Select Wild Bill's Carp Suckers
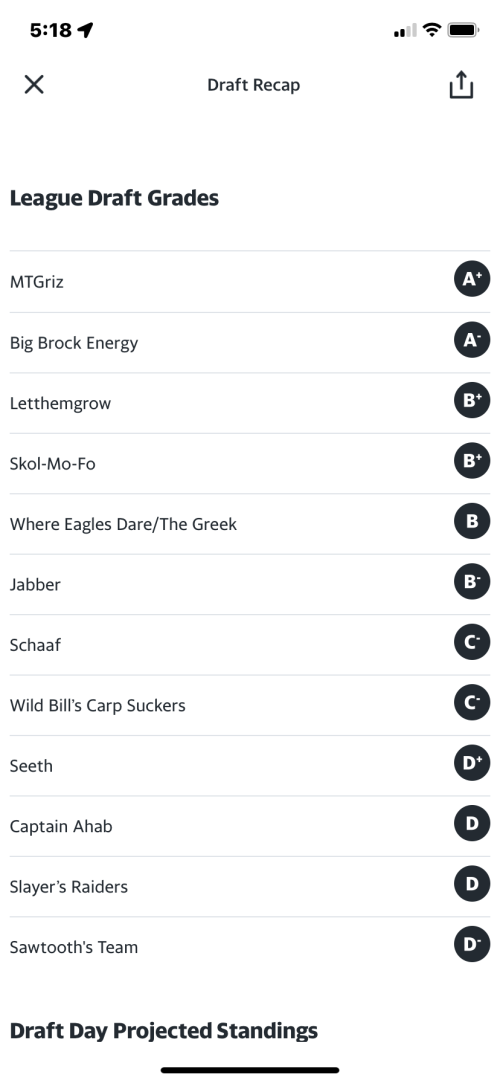 250,705
